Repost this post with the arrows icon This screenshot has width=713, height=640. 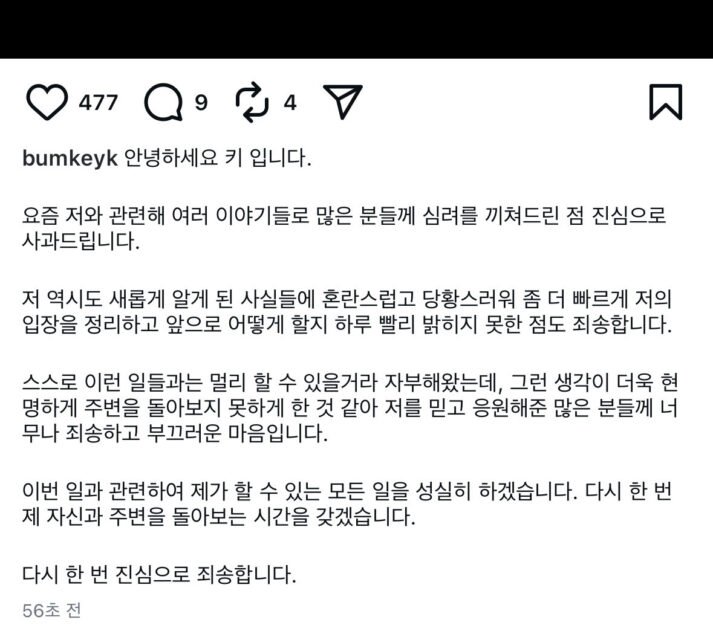(x=253, y=102)
